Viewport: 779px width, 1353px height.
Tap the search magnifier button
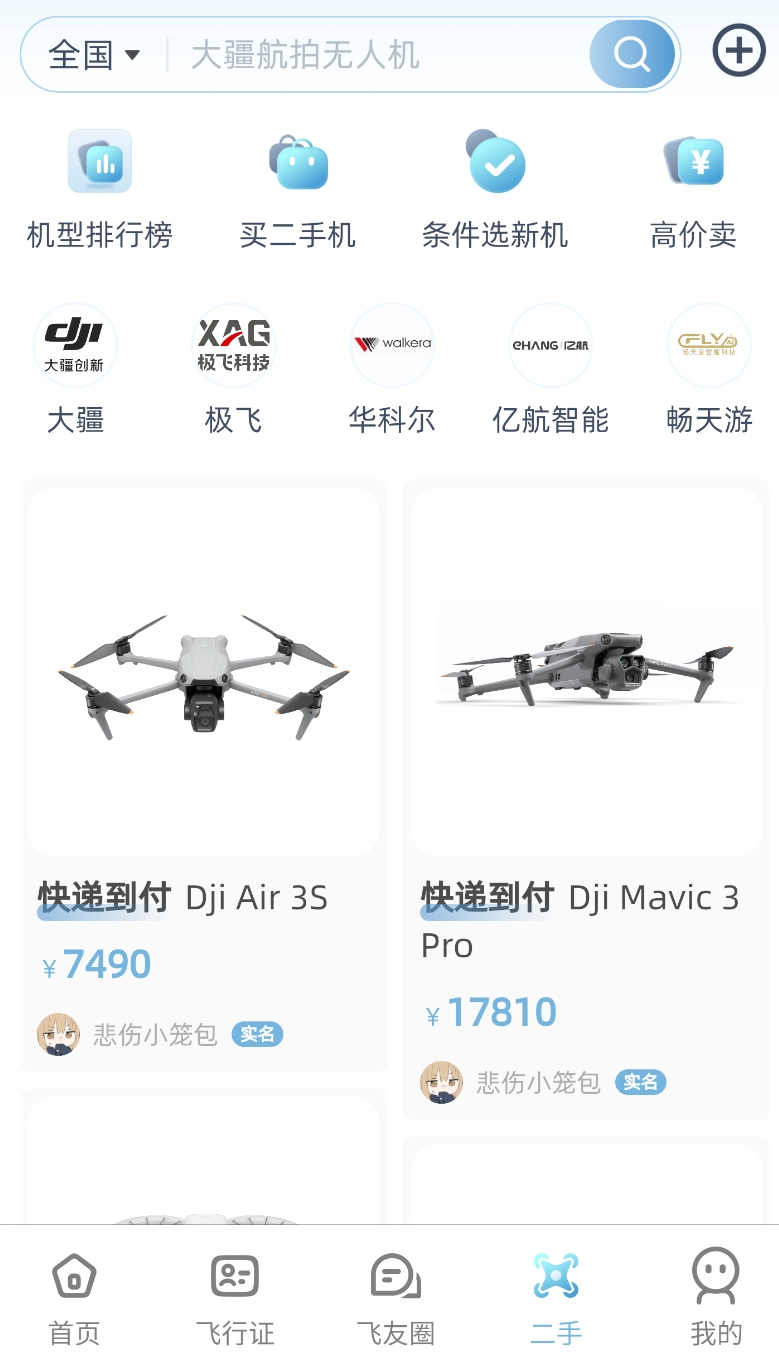(x=631, y=54)
